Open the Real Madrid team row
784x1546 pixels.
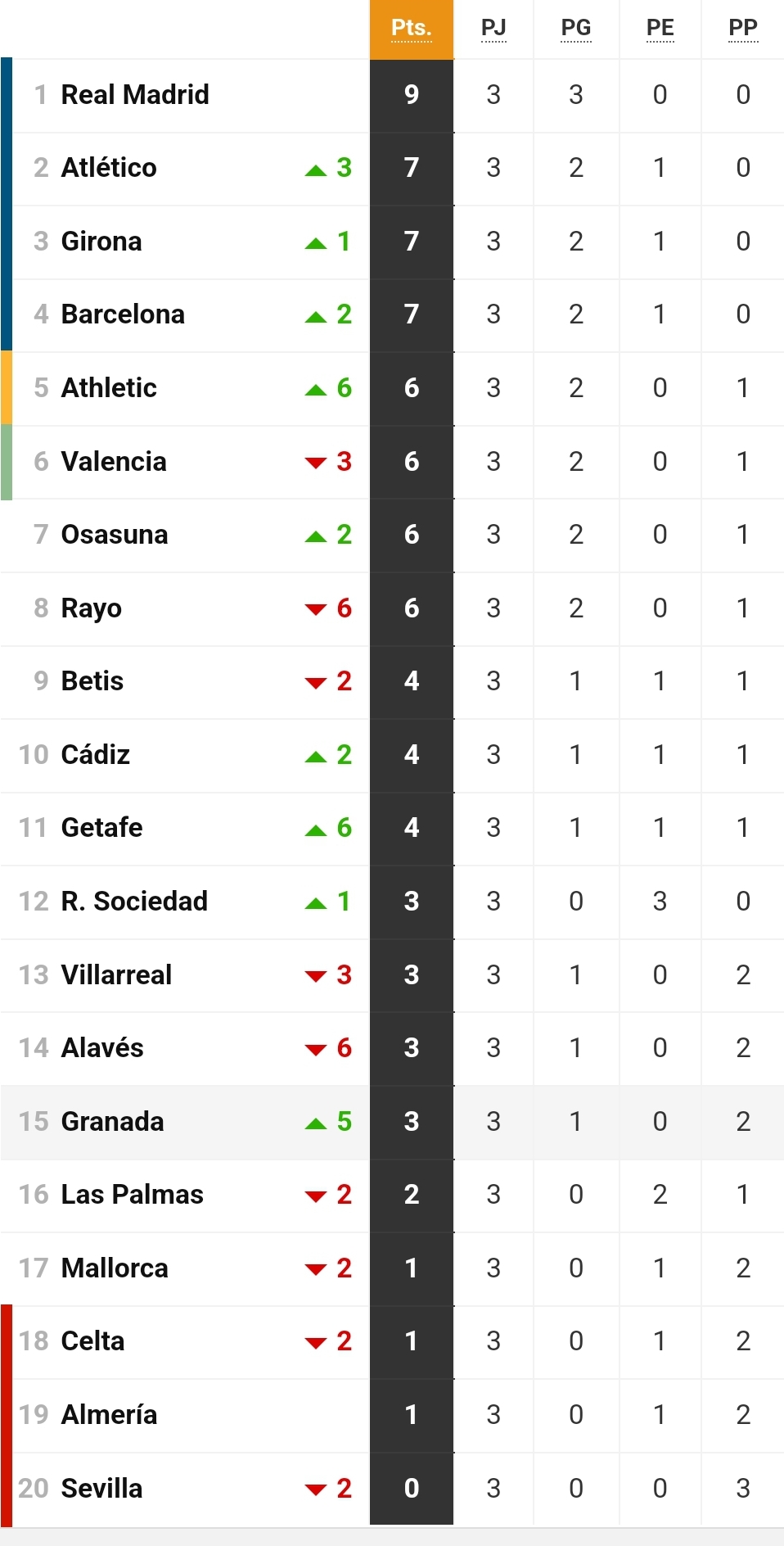point(135,95)
